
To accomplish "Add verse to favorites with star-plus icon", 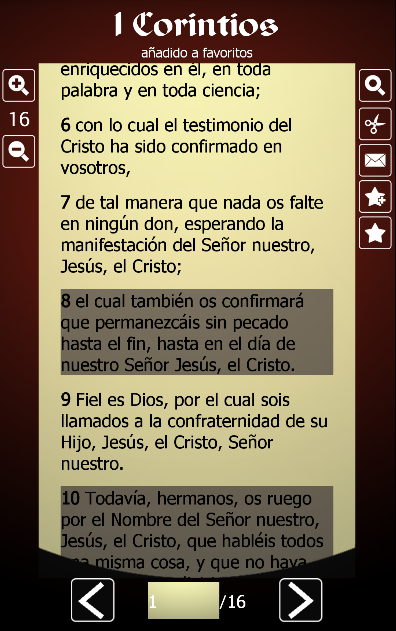I will tap(375, 196).
